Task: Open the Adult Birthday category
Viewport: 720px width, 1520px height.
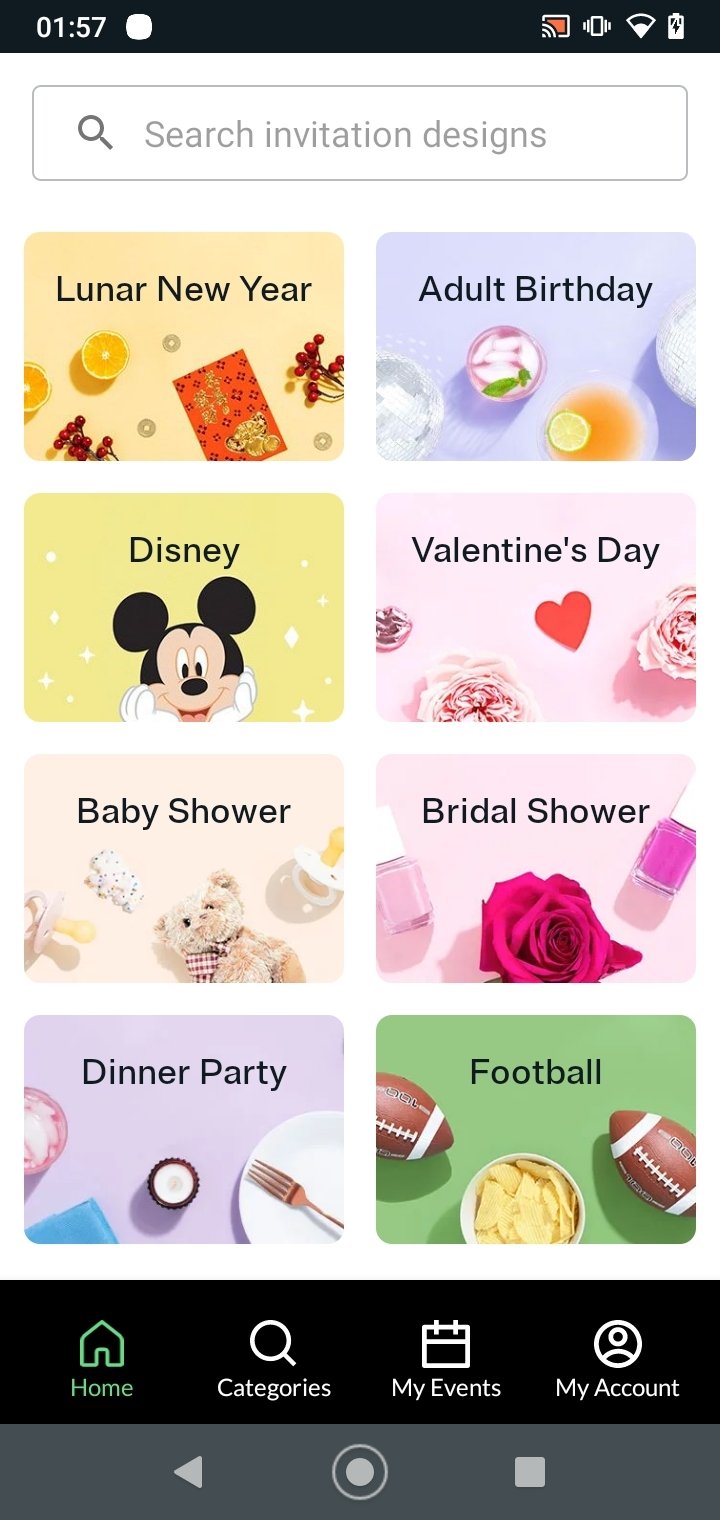Action: [536, 347]
